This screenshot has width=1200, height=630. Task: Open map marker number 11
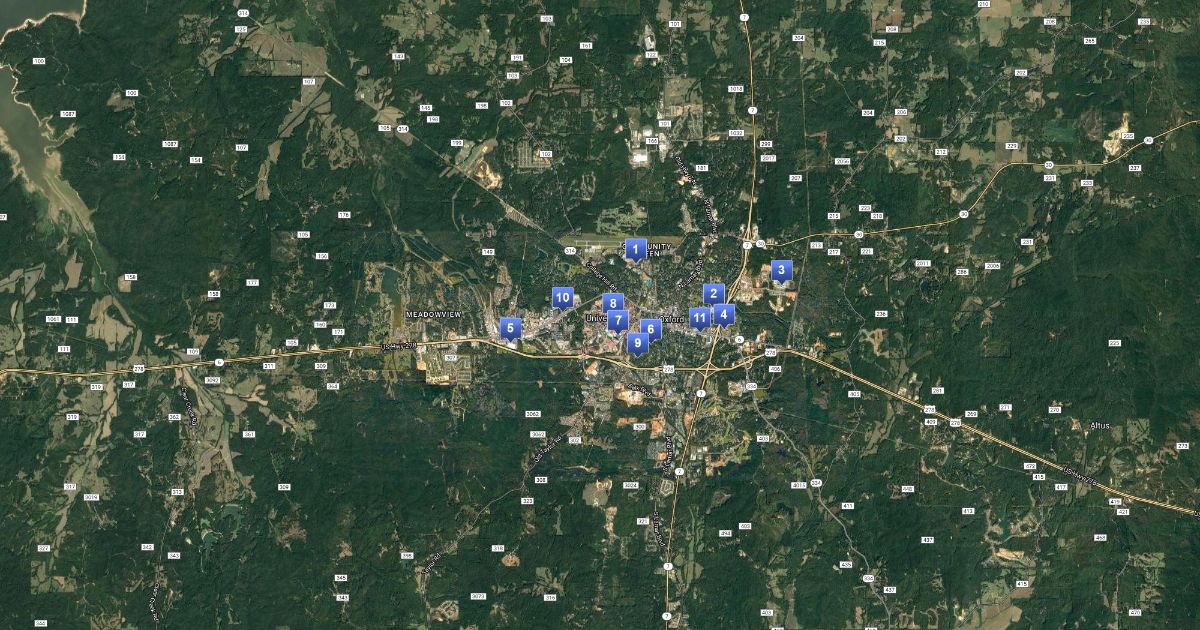(700, 318)
